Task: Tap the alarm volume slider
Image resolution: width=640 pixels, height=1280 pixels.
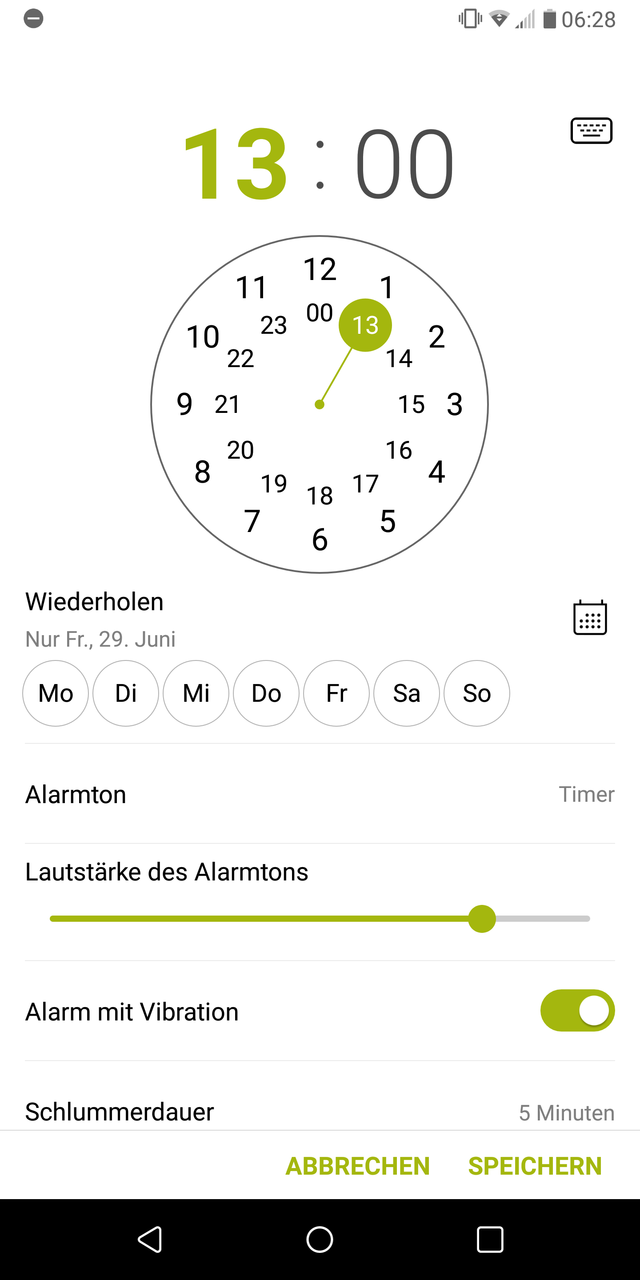Action: (320, 918)
